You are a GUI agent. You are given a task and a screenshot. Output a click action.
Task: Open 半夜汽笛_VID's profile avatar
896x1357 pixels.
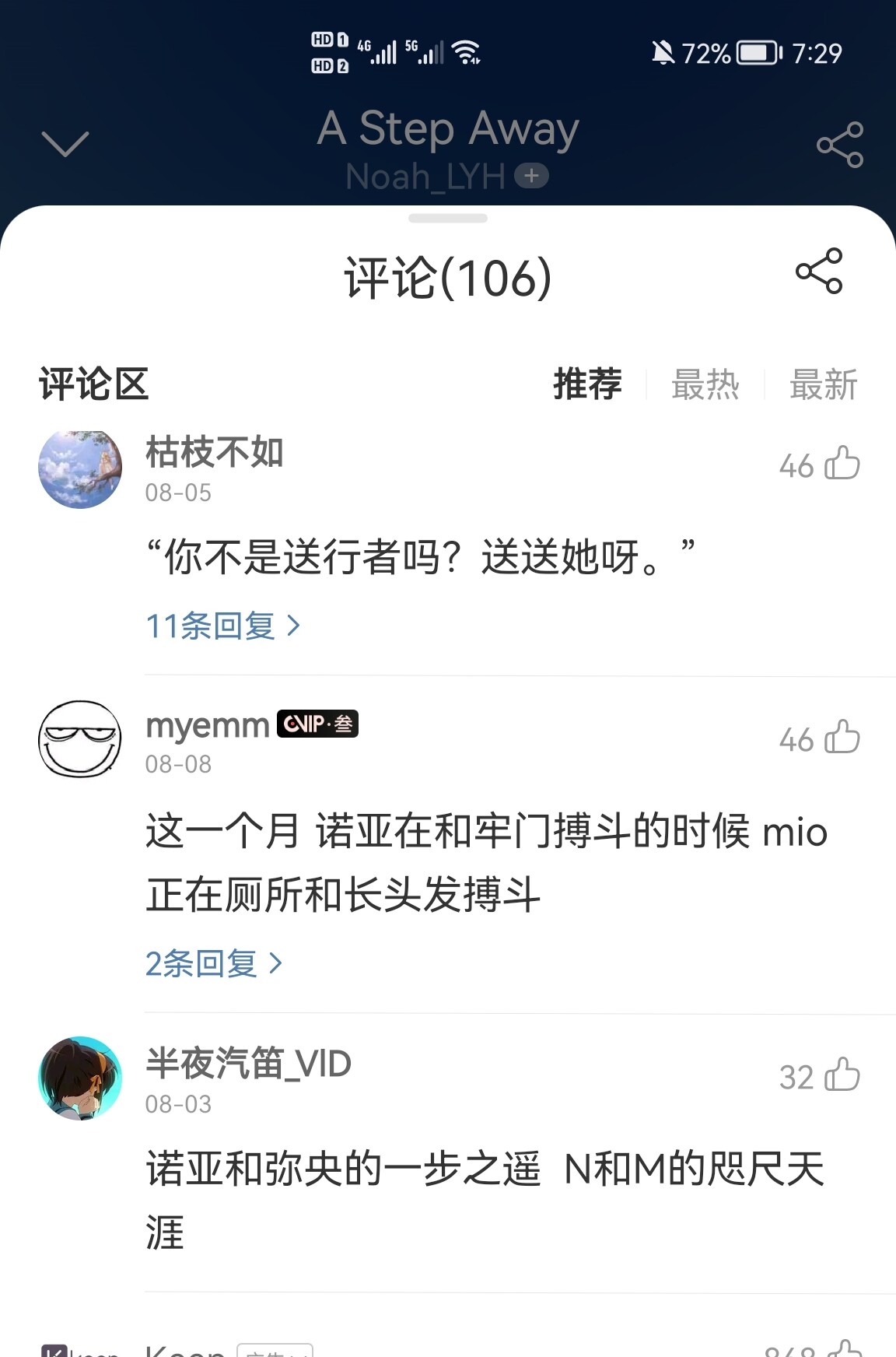click(x=80, y=1078)
